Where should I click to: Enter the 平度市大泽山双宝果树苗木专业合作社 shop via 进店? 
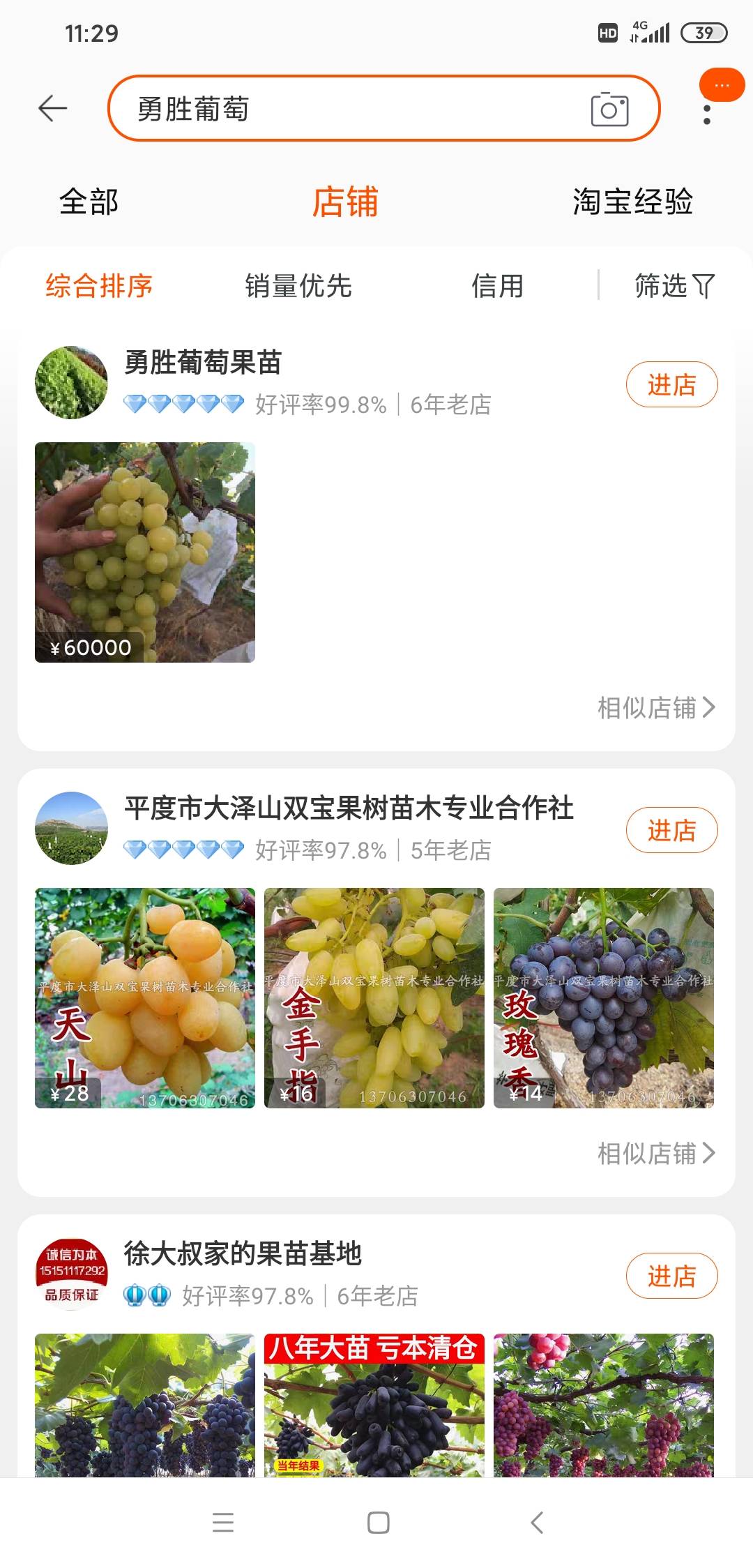pyautogui.click(x=671, y=830)
